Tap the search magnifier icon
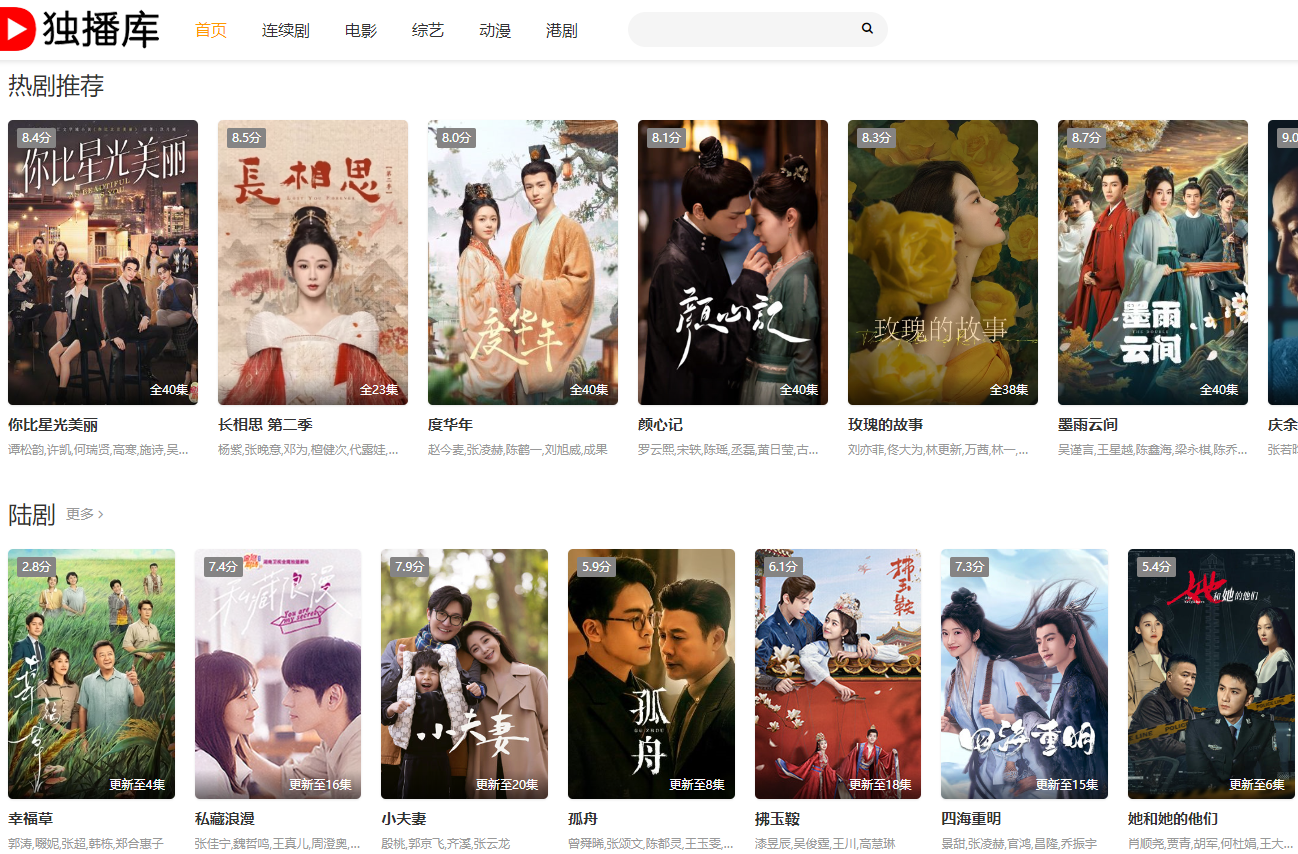The image size is (1298, 854). 867,29
